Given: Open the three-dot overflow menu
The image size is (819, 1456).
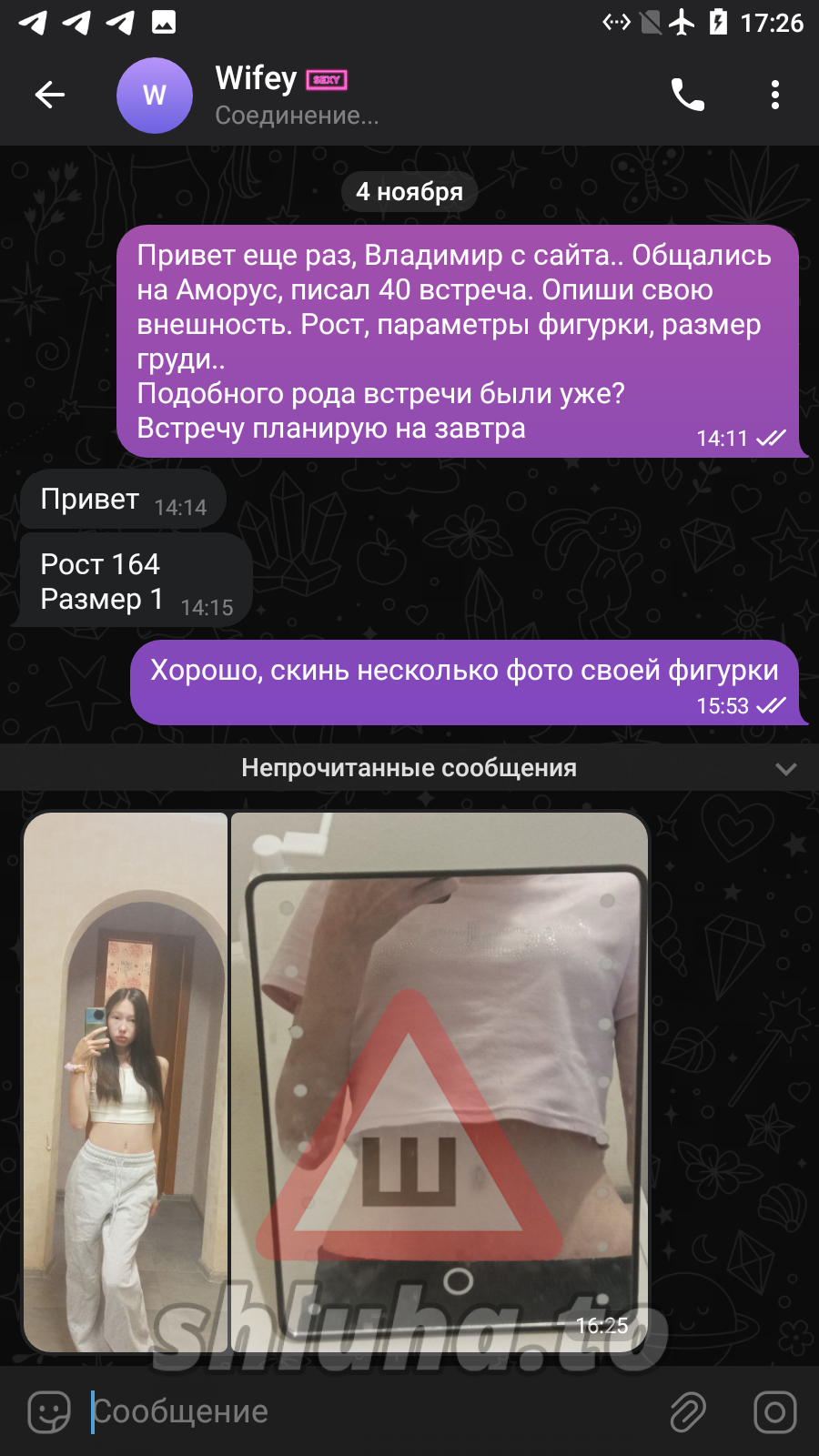Looking at the screenshot, I should click(774, 95).
